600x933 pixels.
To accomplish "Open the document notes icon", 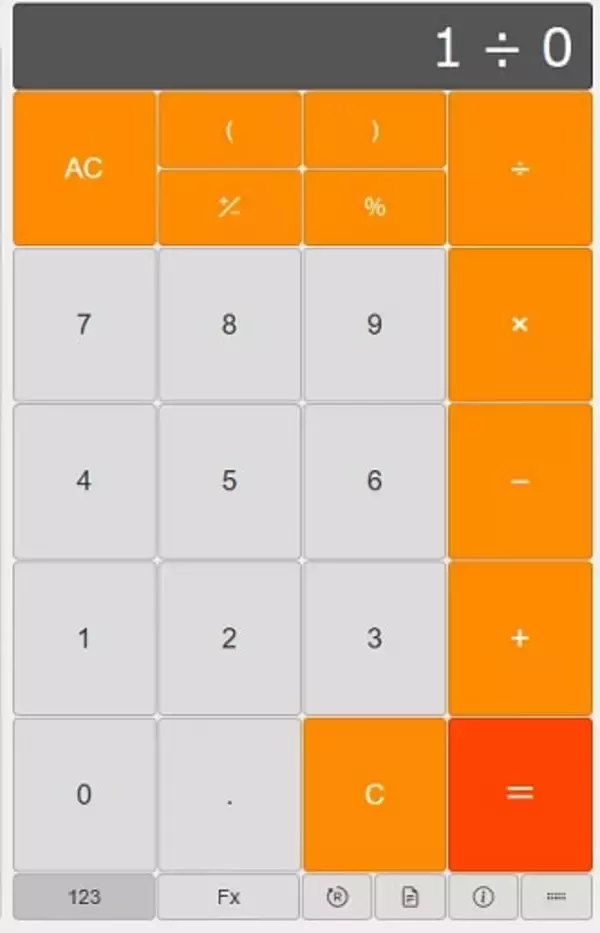I will [410, 897].
